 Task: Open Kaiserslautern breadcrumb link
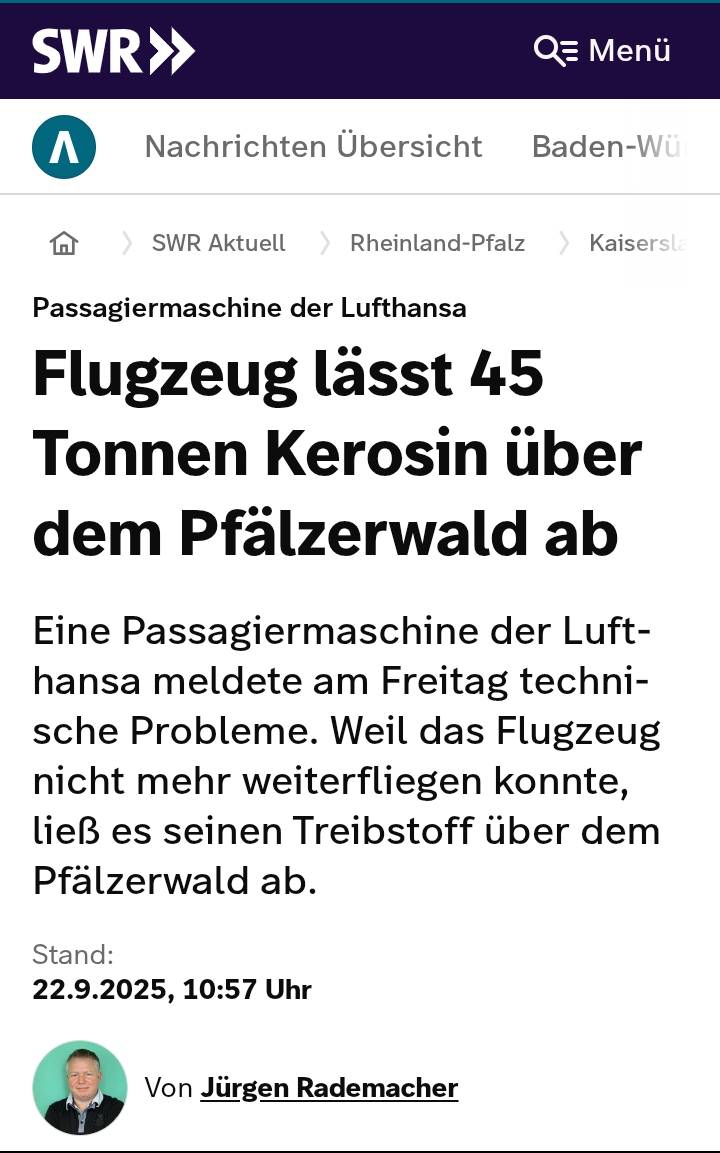pos(637,243)
